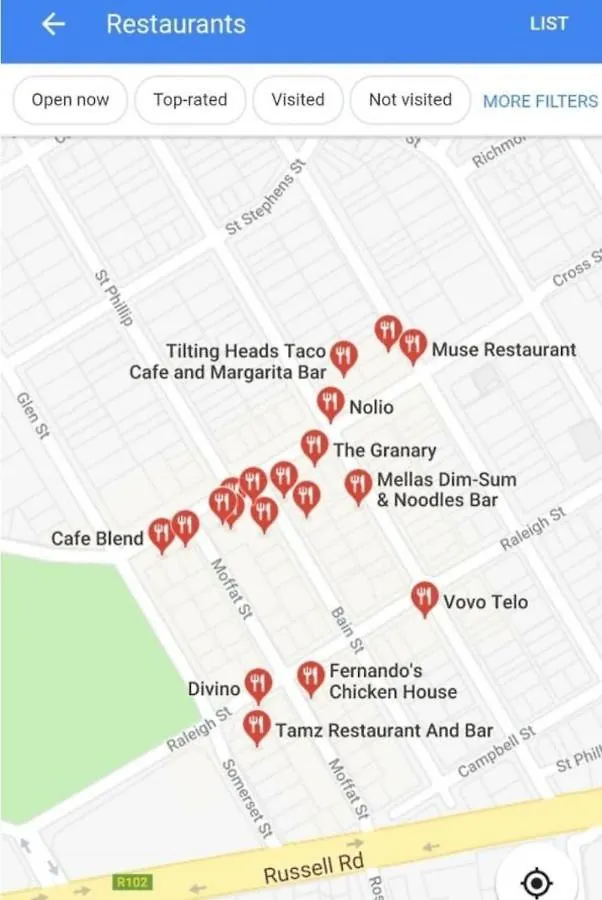Switch to LIST view

[548, 24]
